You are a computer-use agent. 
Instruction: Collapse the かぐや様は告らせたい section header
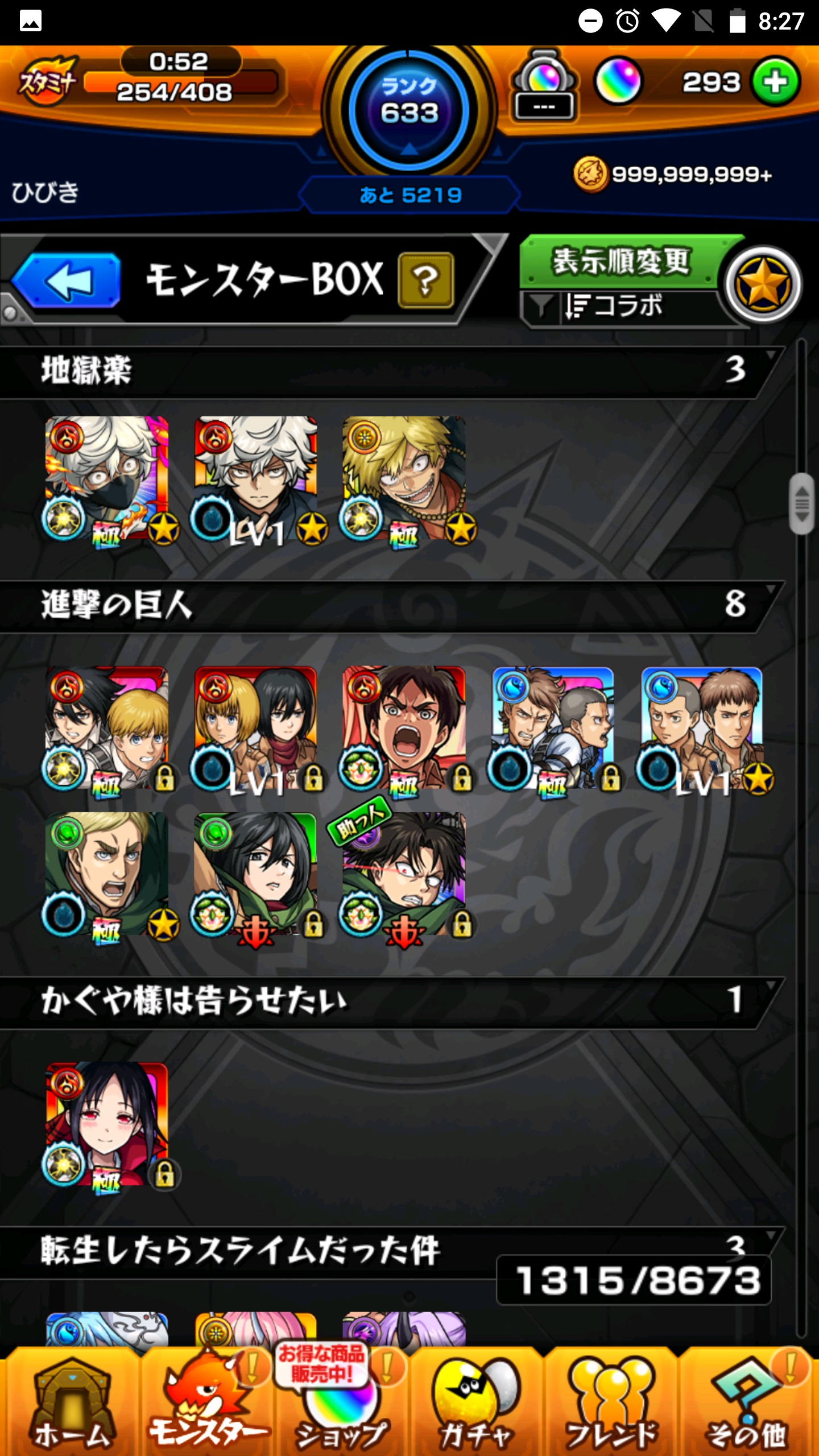pyautogui.click(x=387, y=1001)
